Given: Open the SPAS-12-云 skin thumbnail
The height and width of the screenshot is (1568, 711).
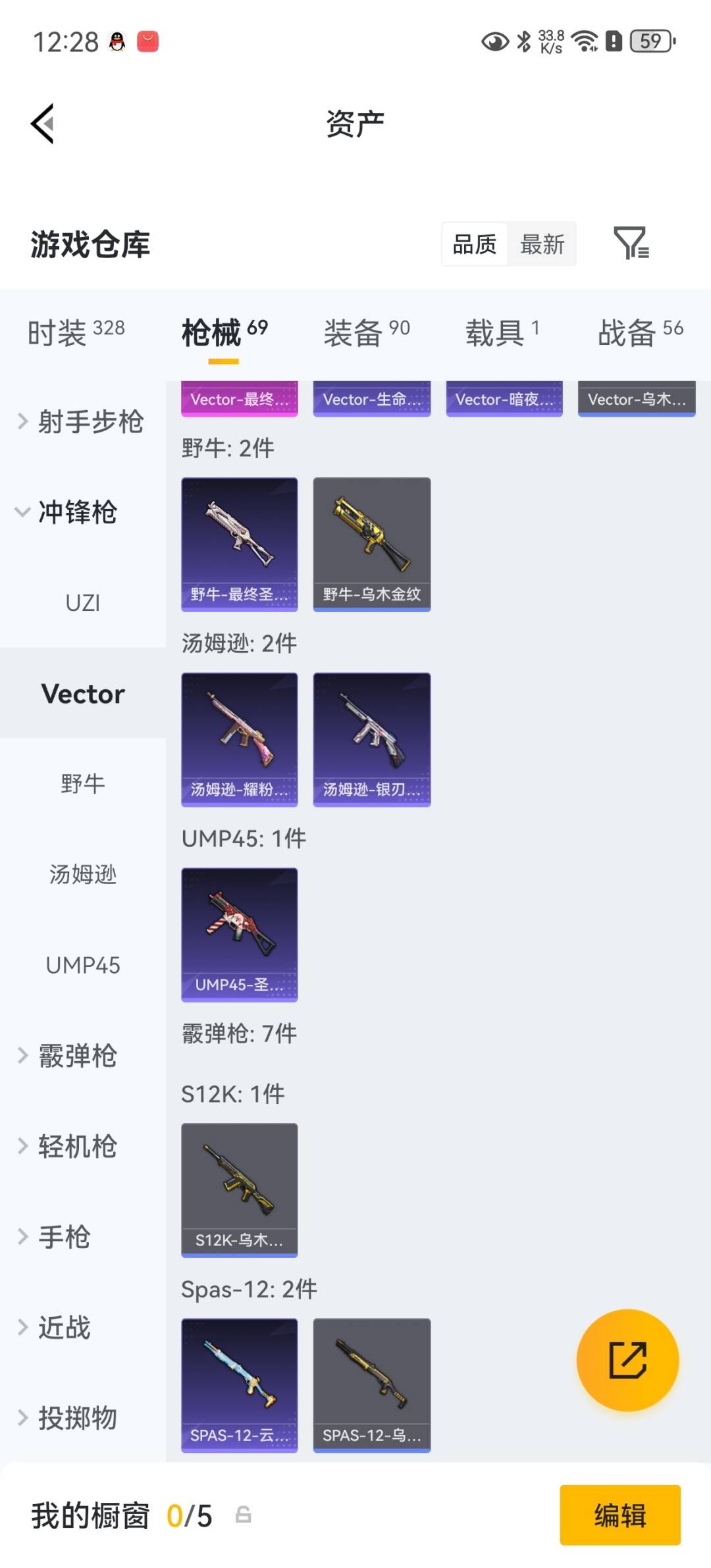Looking at the screenshot, I should pos(239,1386).
